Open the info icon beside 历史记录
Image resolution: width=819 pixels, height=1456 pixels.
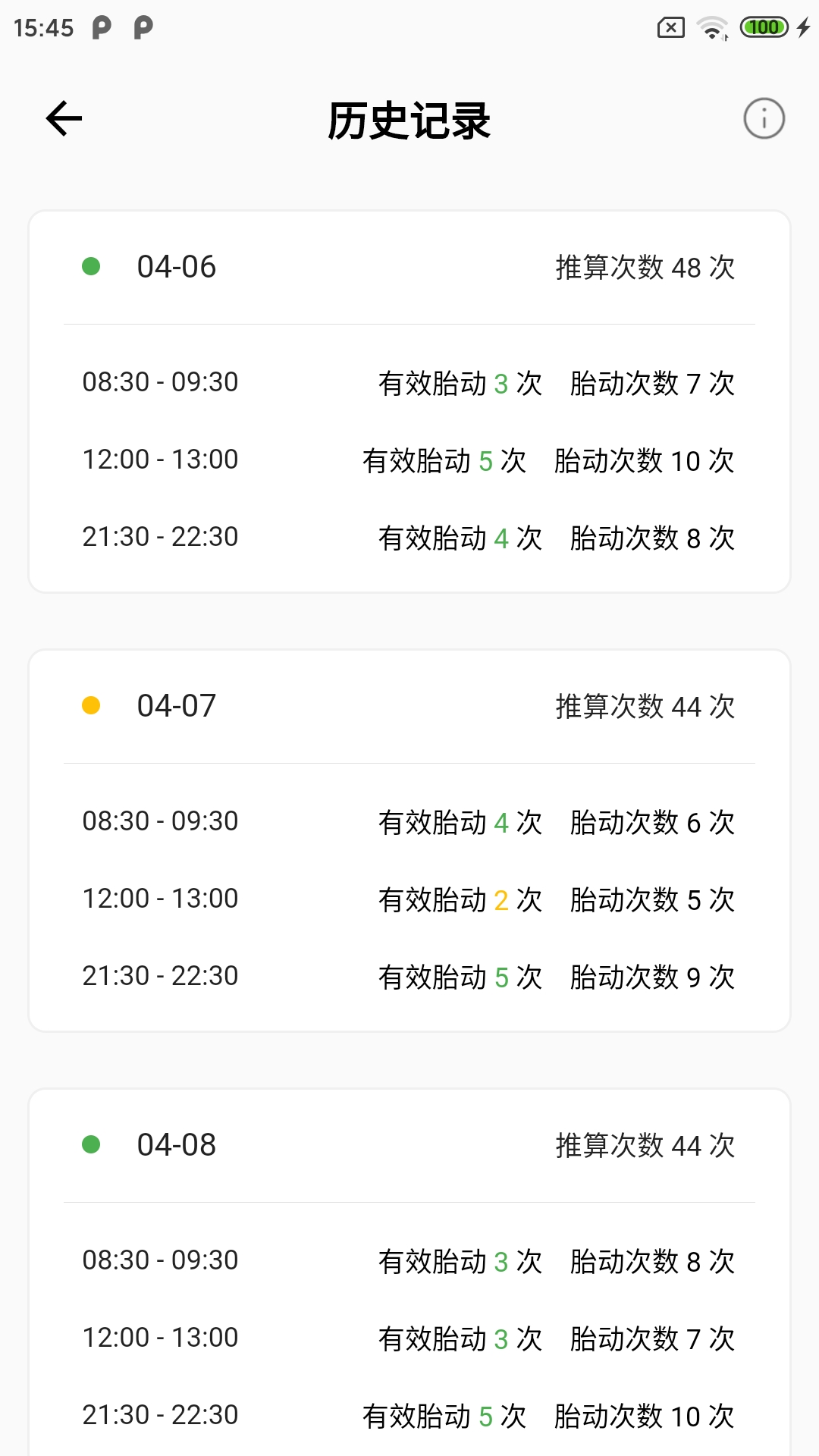764,119
